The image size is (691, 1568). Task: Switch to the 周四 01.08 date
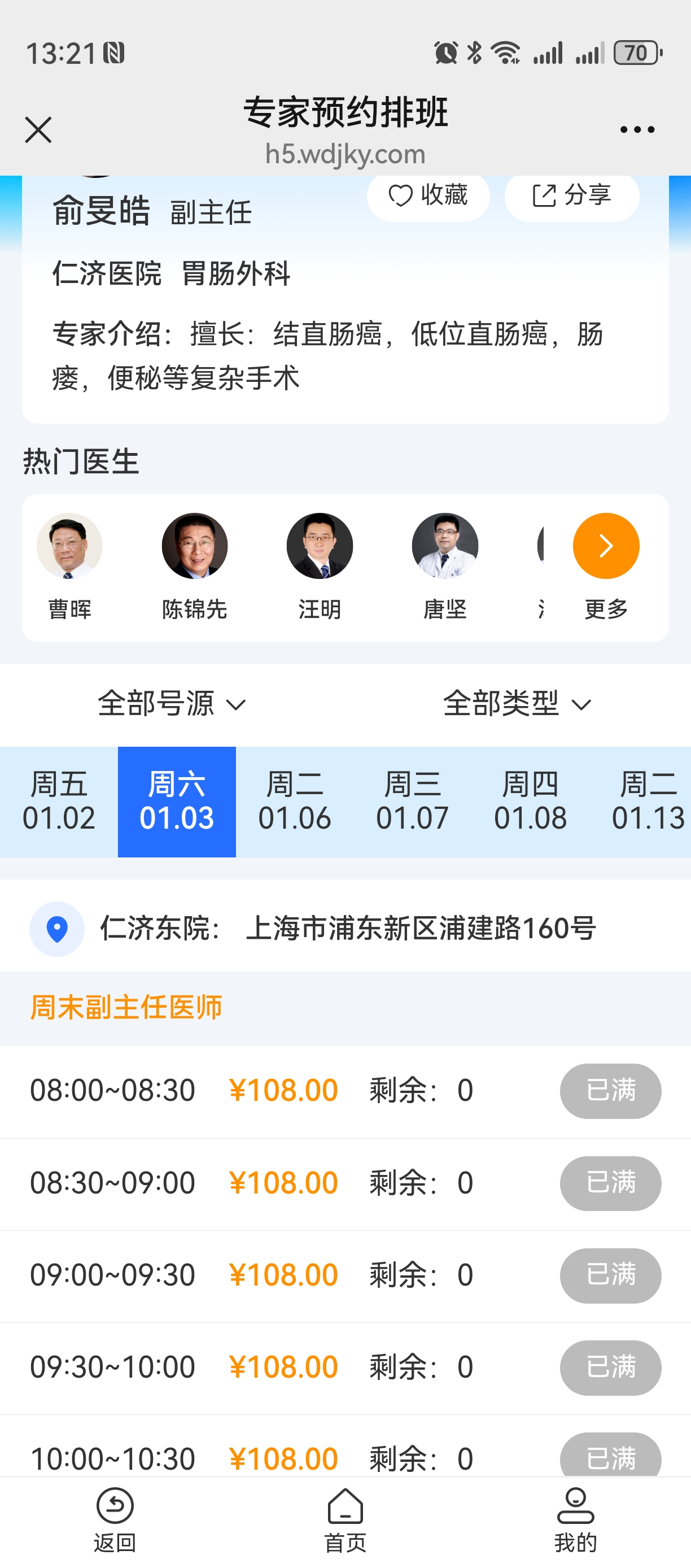point(531,802)
